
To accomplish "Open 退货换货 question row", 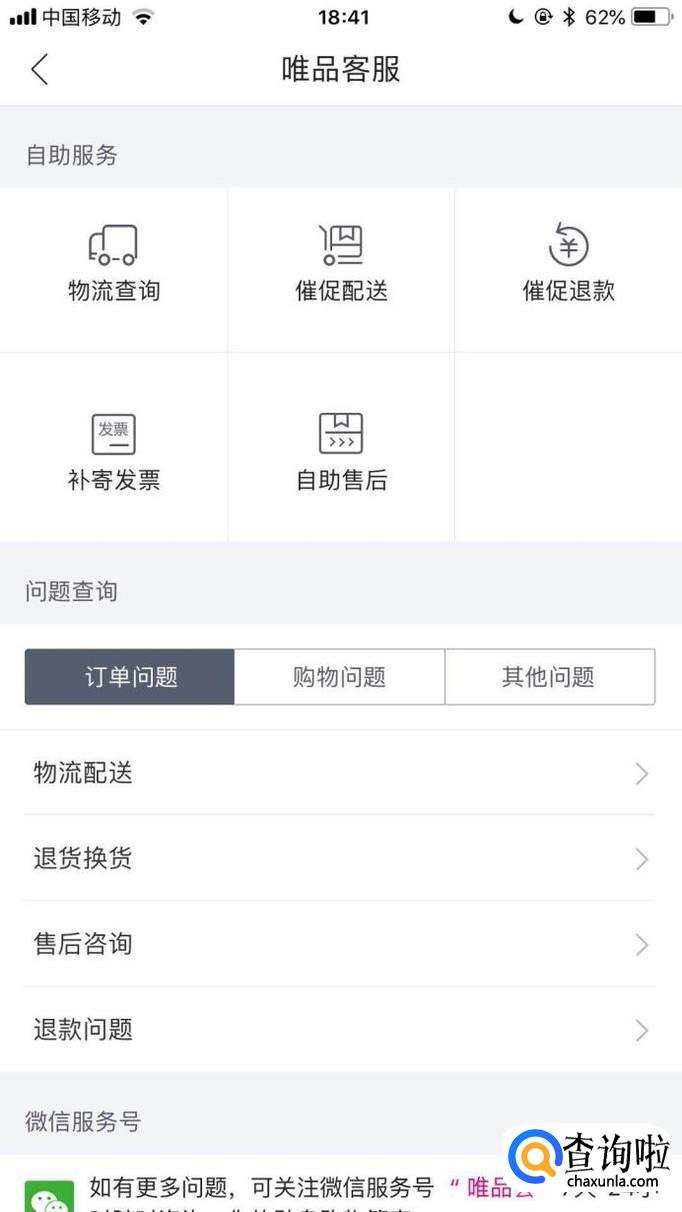I will click(340, 859).
